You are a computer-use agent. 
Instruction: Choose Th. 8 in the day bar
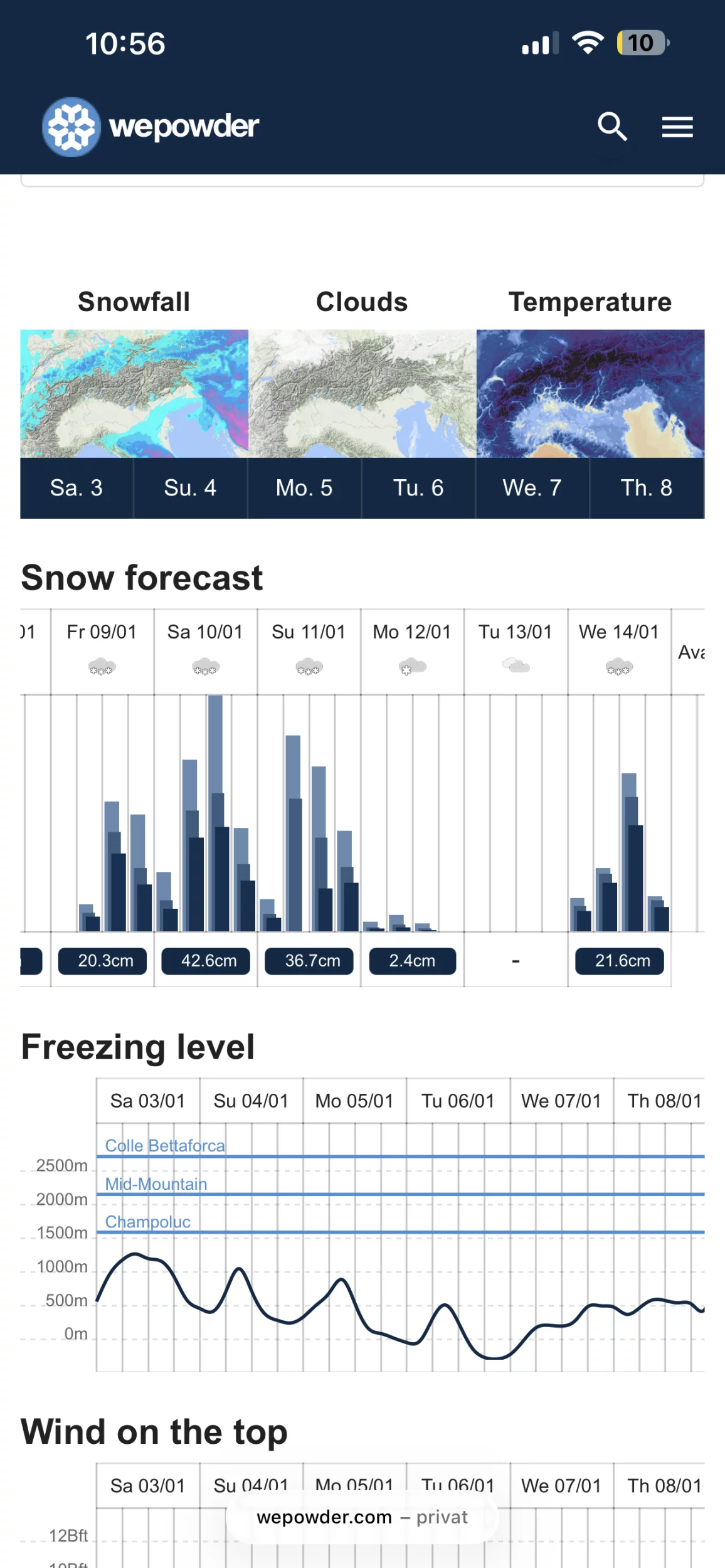click(x=646, y=488)
